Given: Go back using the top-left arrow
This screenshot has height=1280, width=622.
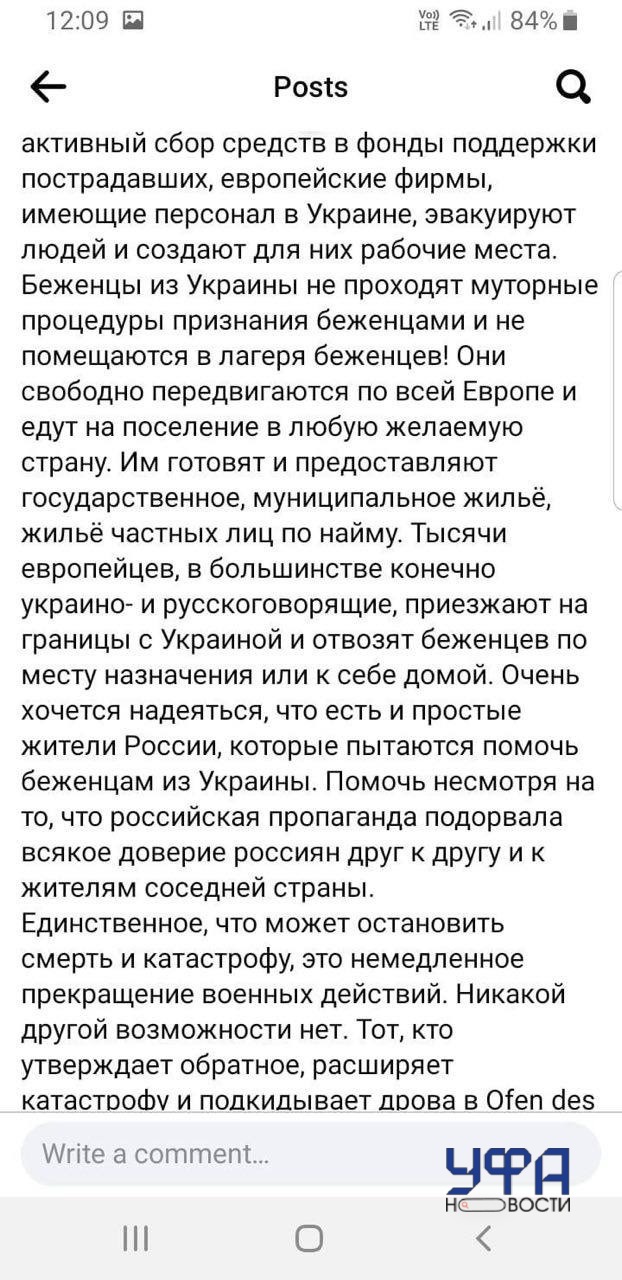Looking at the screenshot, I should tap(48, 88).
